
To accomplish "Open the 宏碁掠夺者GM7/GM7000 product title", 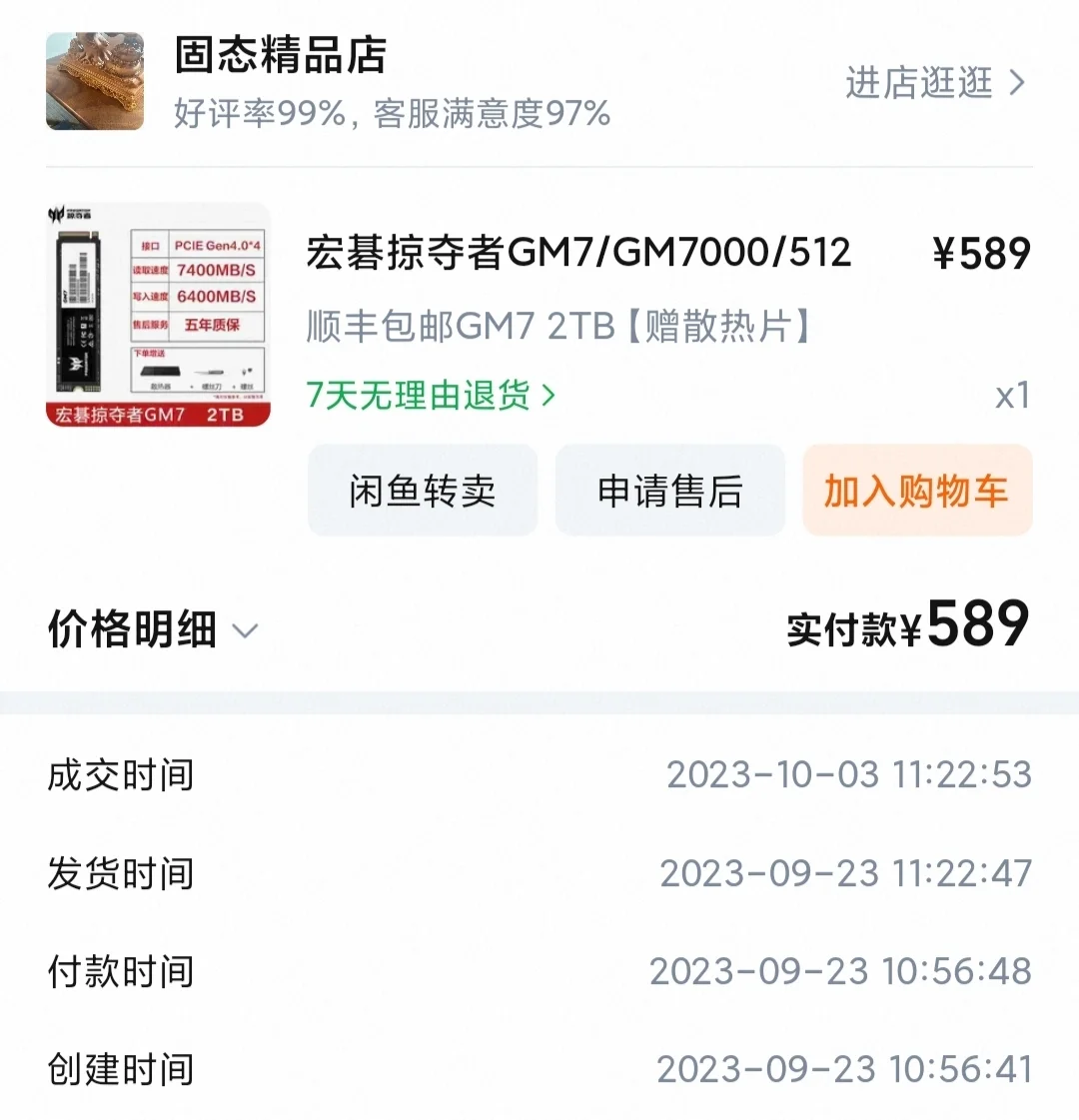I will click(x=578, y=253).
